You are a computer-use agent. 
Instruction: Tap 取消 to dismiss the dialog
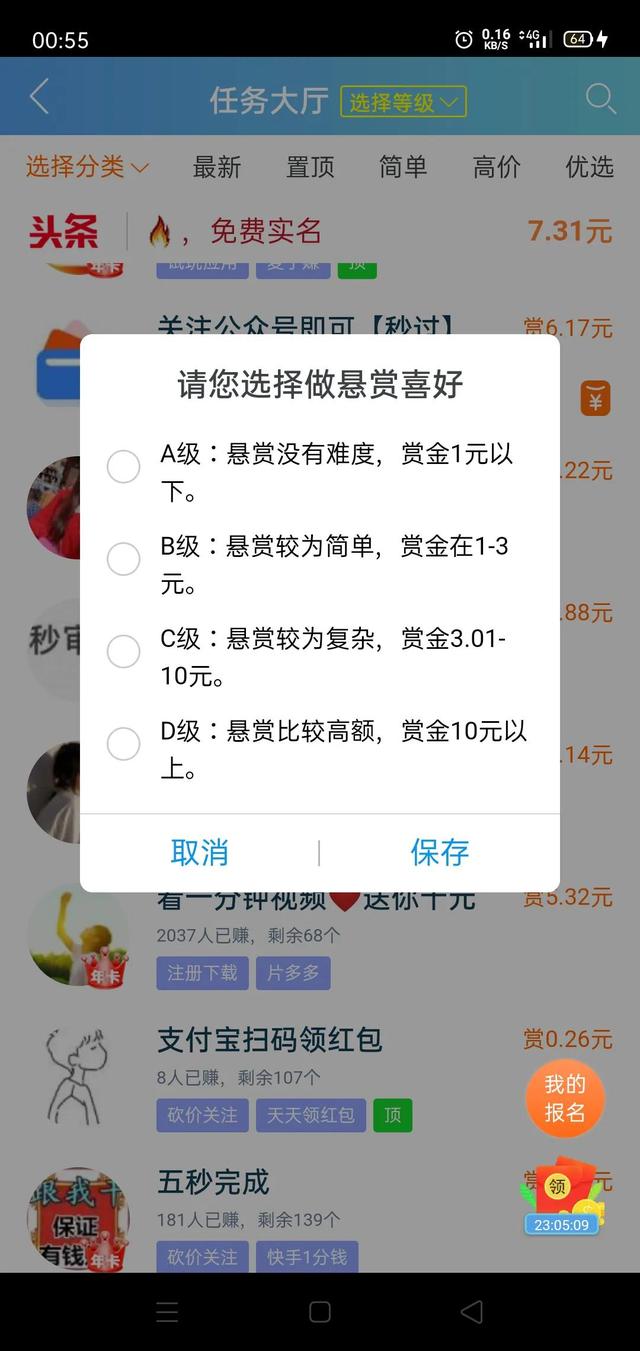[200, 852]
